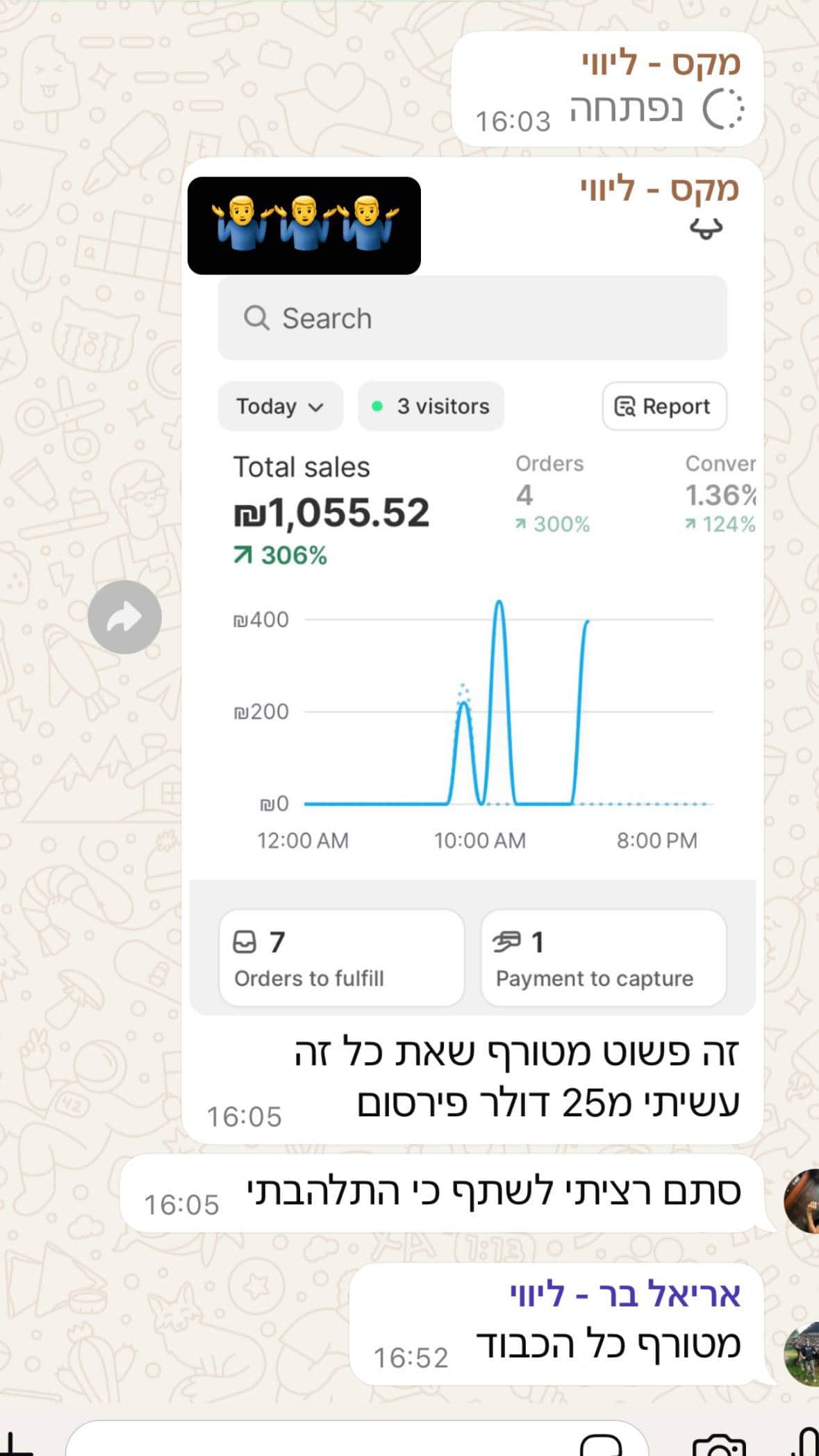Image resolution: width=819 pixels, height=1456 pixels.
Task: Open the camera from the chat bar
Action: pyautogui.click(x=720, y=1445)
